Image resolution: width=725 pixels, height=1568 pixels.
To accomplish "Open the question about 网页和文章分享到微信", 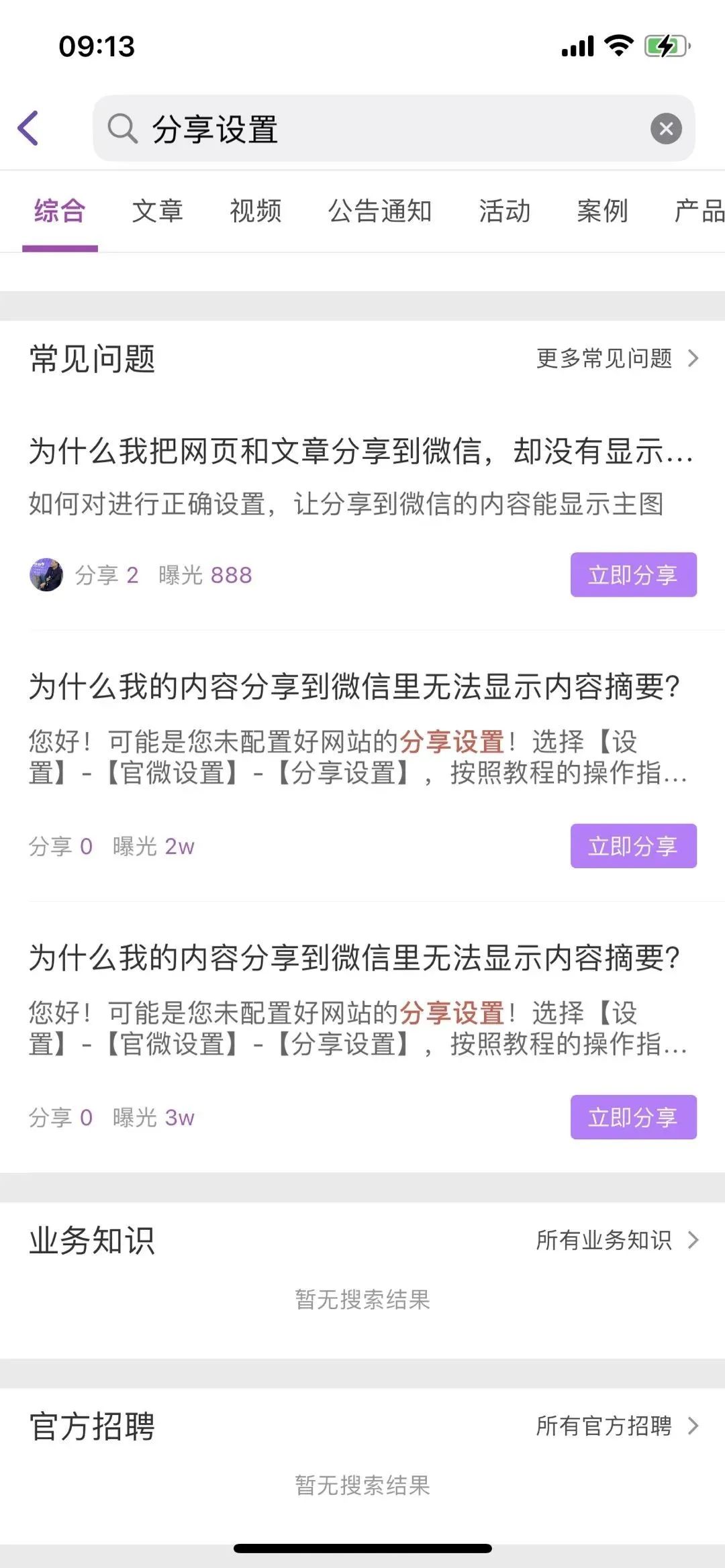I will coord(360,451).
